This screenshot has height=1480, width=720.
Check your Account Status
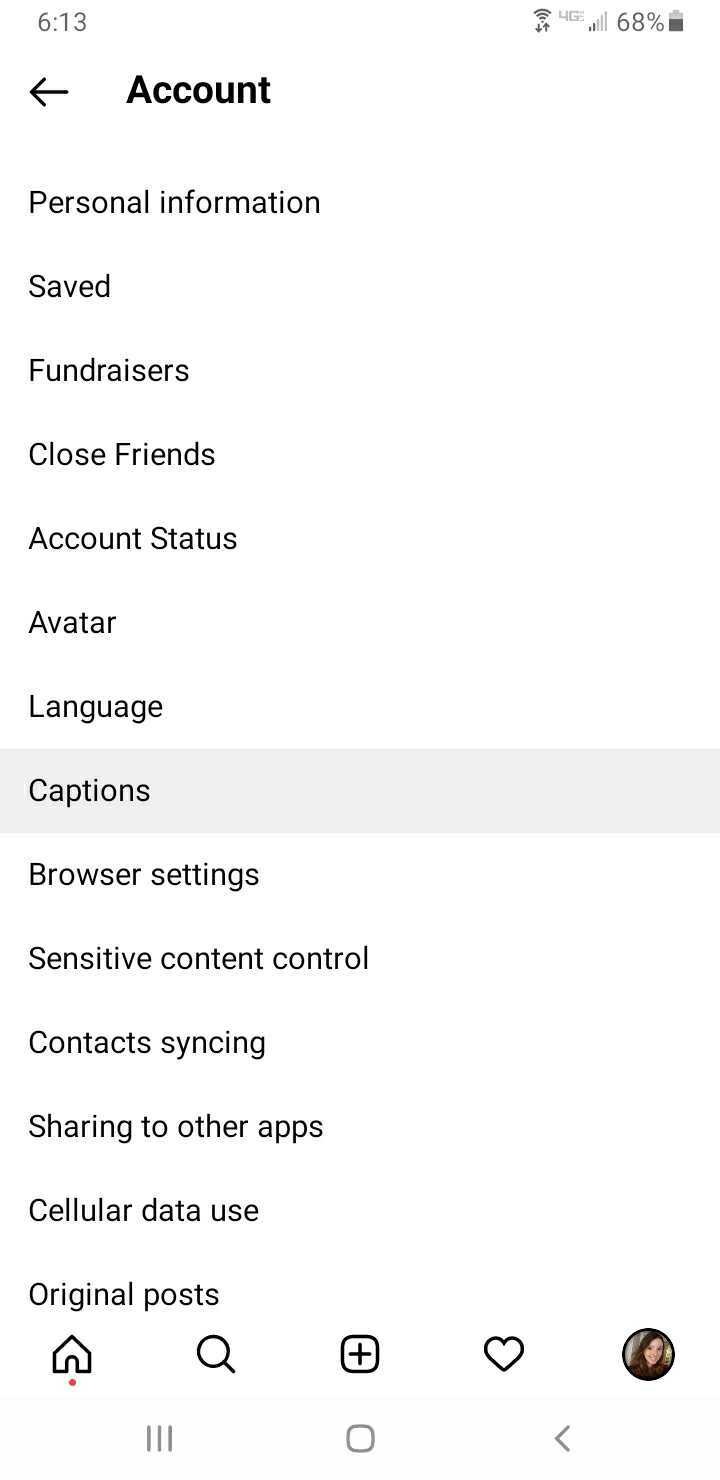click(133, 538)
